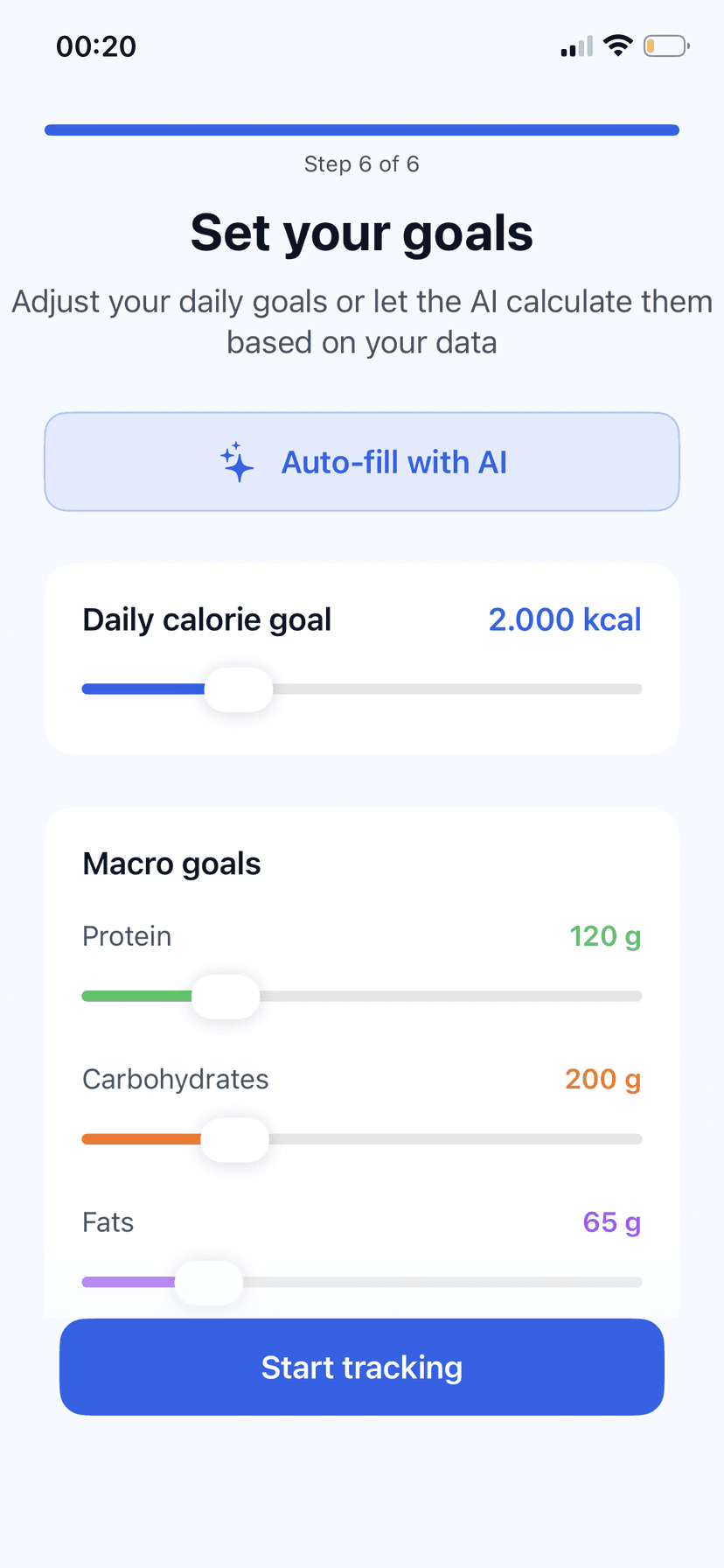Tap the progress bar at the top
Screen dimensions: 724x1568
point(362,129)
